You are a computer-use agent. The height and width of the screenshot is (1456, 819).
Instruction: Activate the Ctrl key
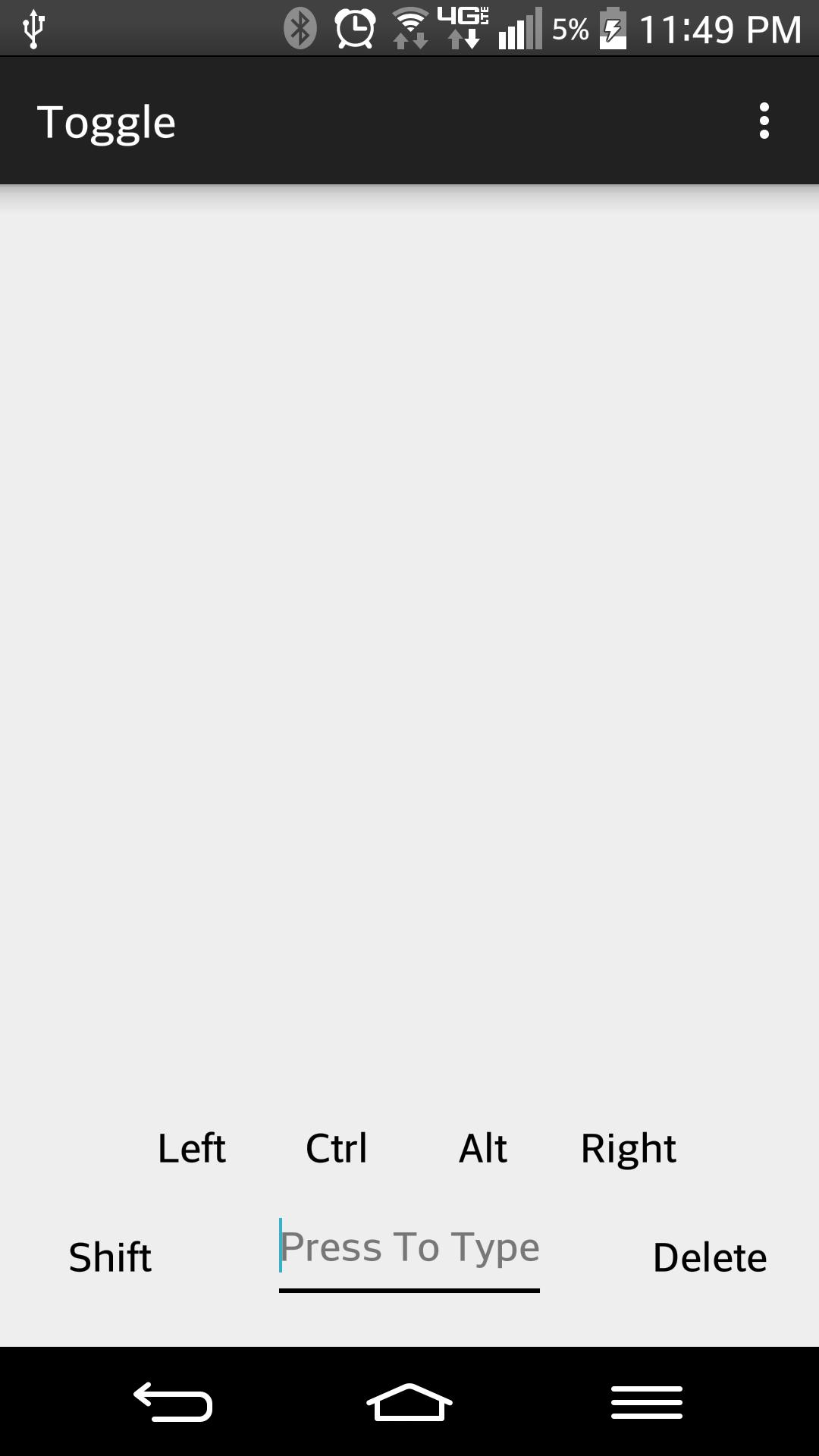337,1148
